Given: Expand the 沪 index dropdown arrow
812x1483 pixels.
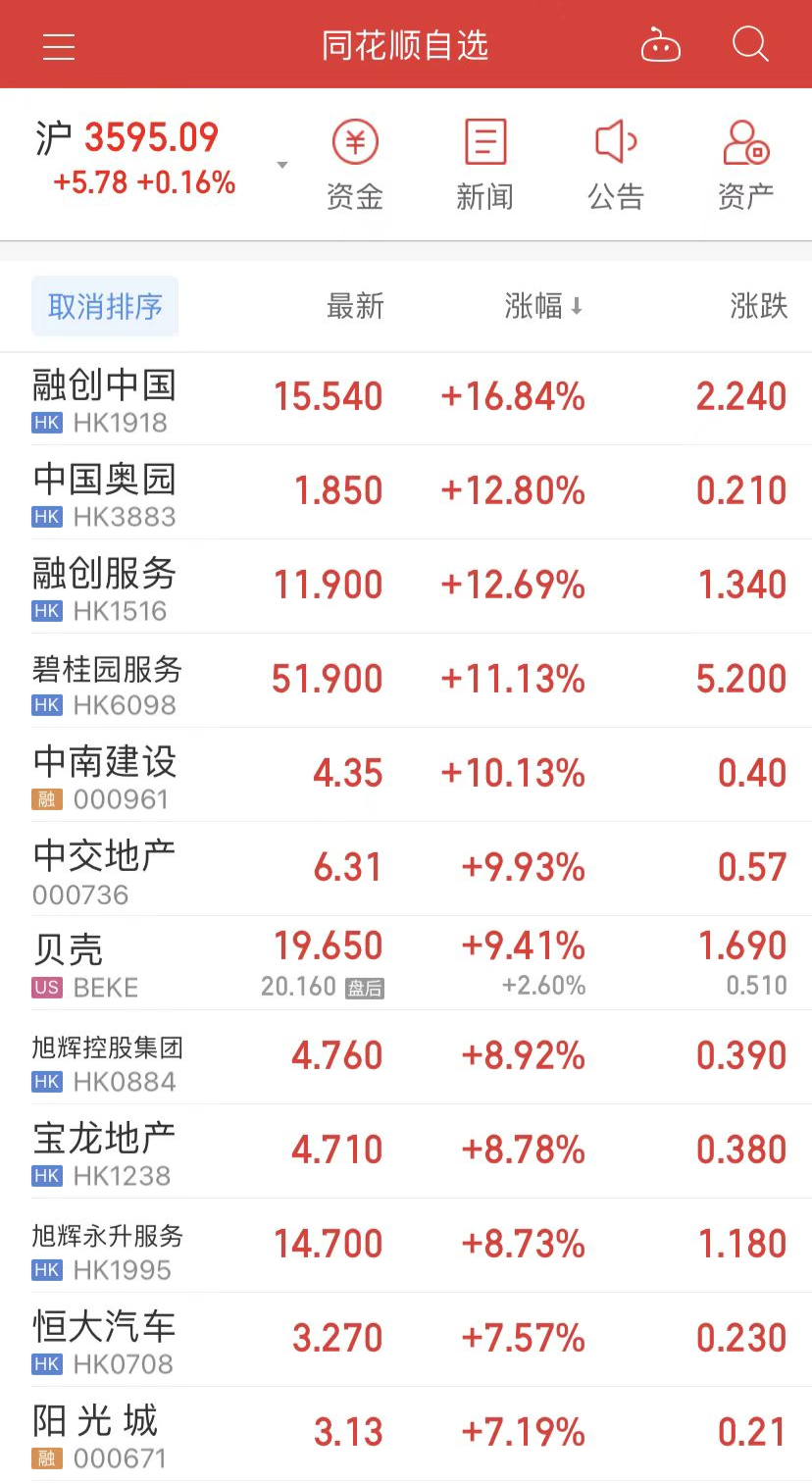Looking at the screenshot, I should tap(282, 165).
